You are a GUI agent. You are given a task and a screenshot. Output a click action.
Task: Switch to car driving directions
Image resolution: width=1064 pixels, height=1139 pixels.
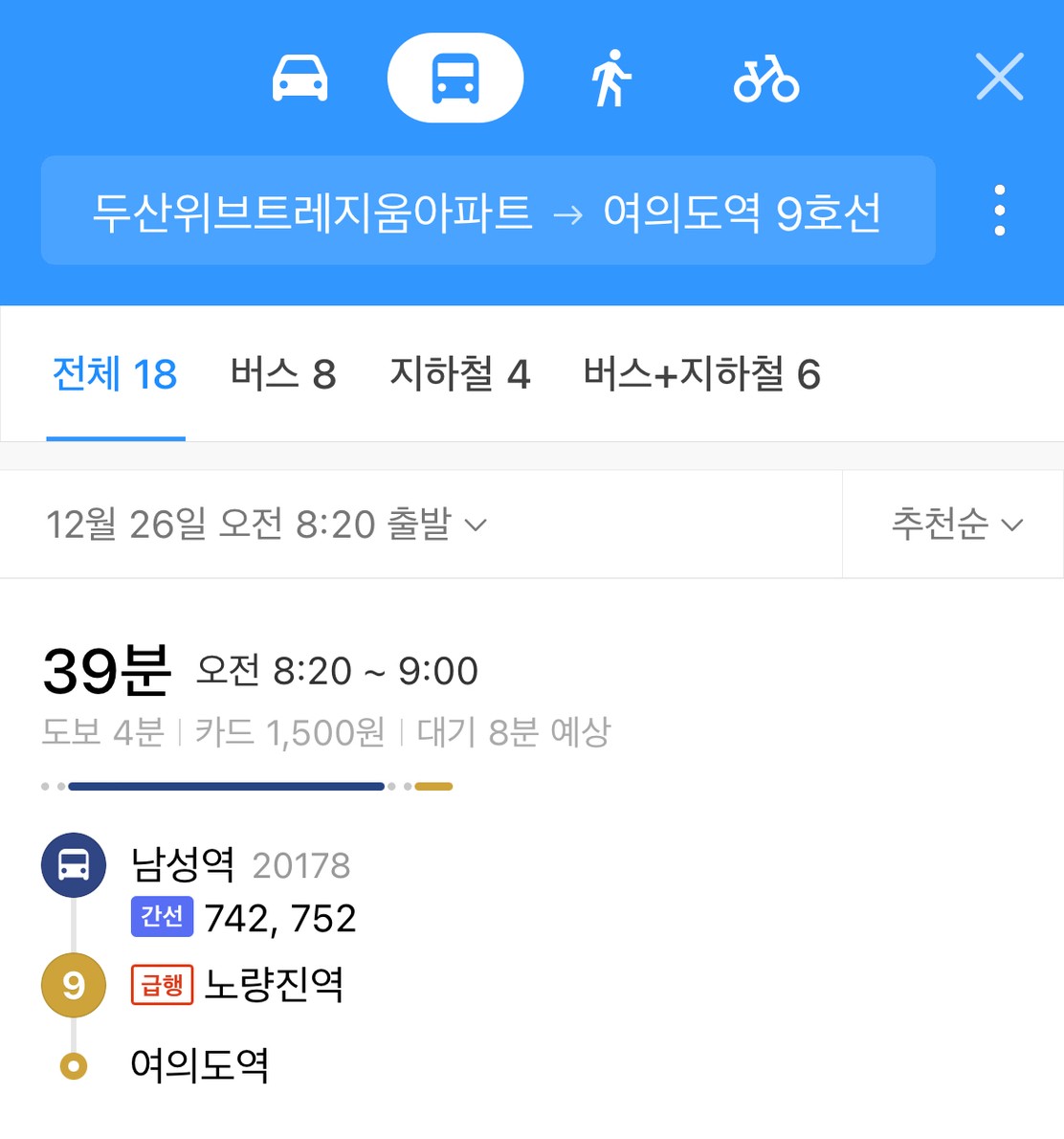tap(299, 78)
